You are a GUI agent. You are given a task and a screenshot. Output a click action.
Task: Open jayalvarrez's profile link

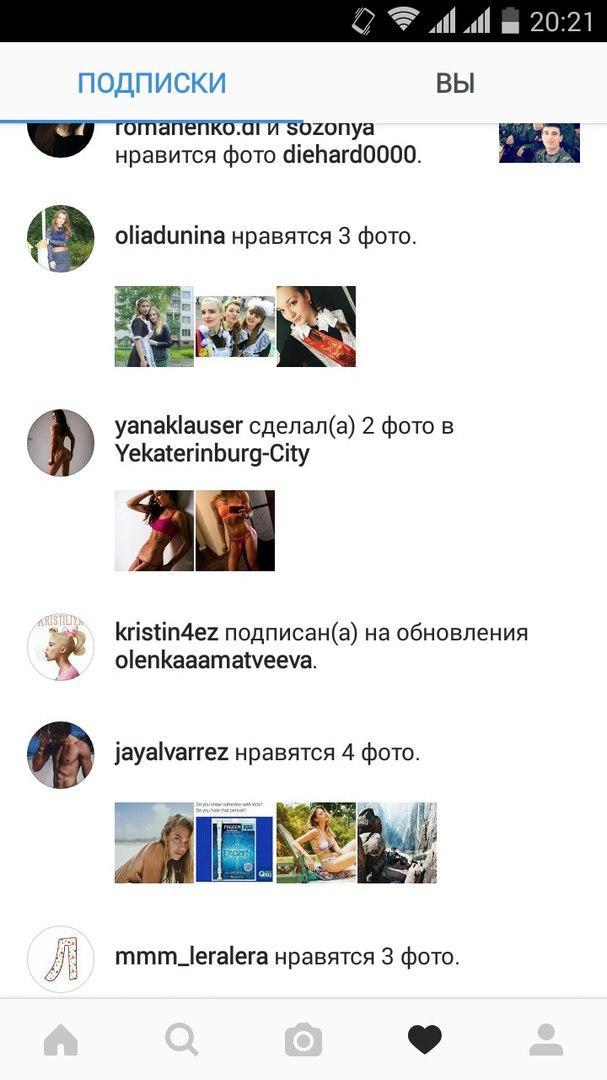tap(172, 752)
